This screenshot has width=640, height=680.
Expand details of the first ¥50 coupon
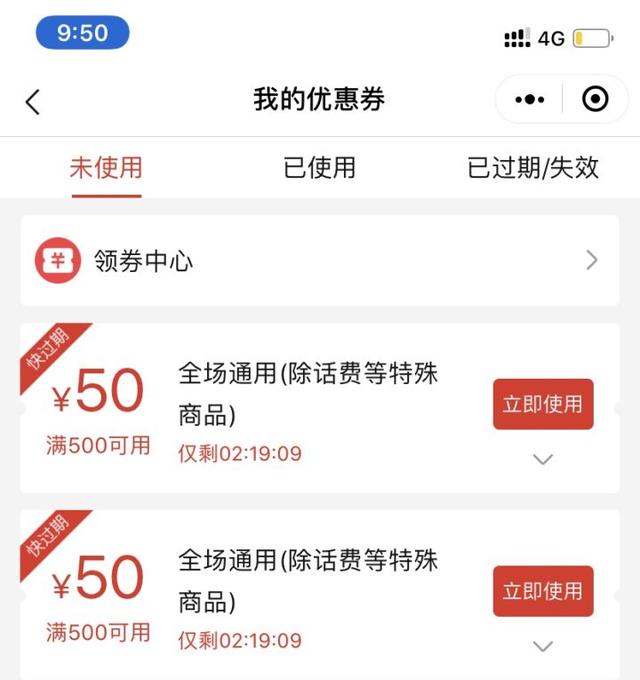click(x=543, y=460)
